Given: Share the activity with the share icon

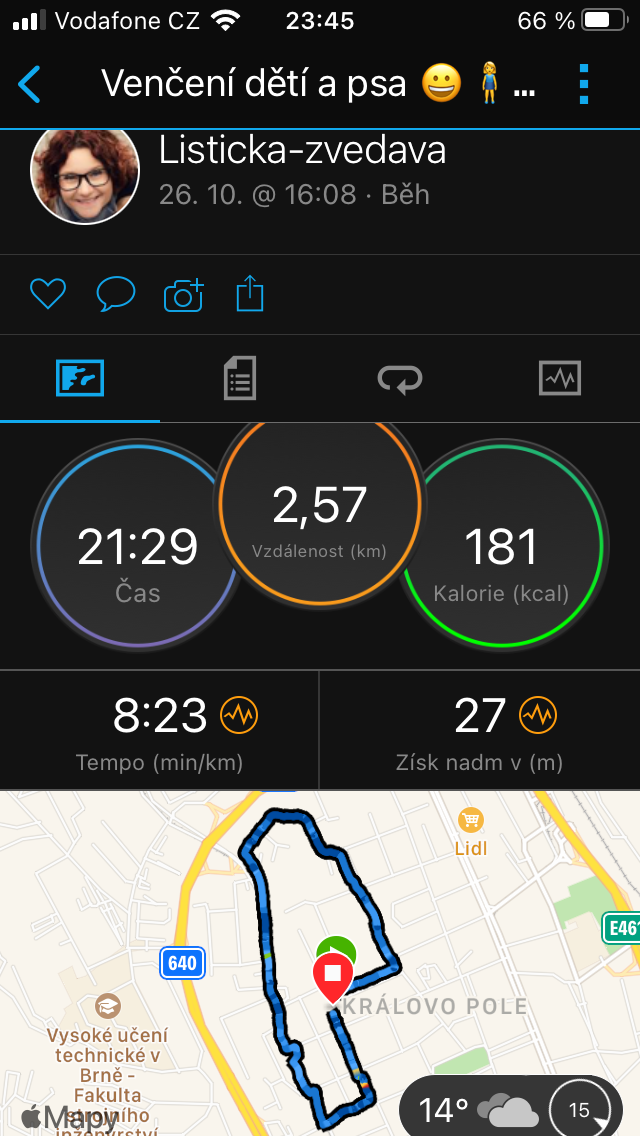Looking at the screenshot, I should click(250, 293).
